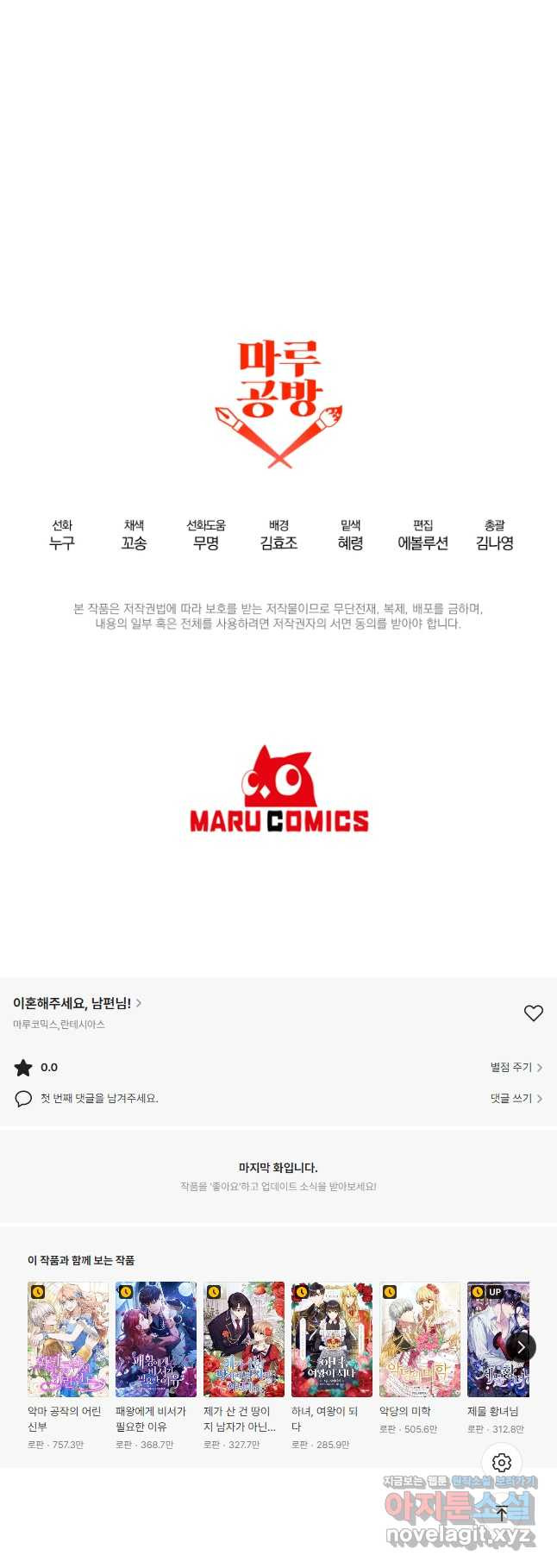Show next recommended comics with arrow
Image resolution: width=557 pixels, height=1568 pixels.
click(x=520, y=1346)
